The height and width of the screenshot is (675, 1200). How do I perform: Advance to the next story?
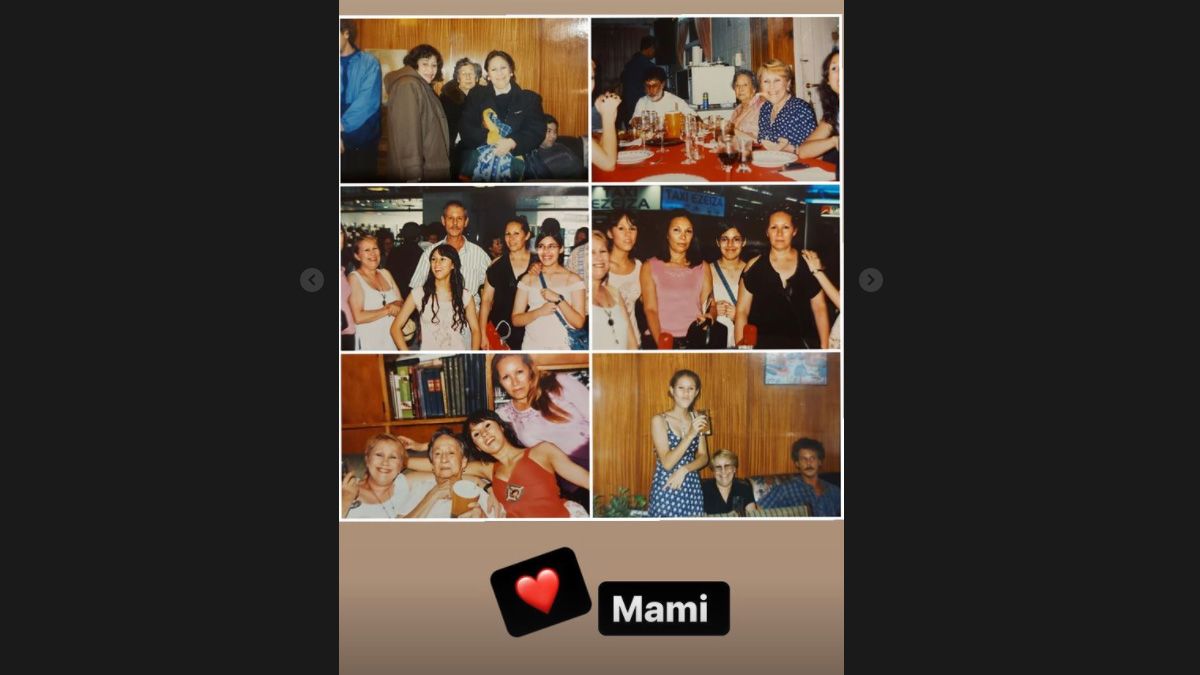(871, 280)
